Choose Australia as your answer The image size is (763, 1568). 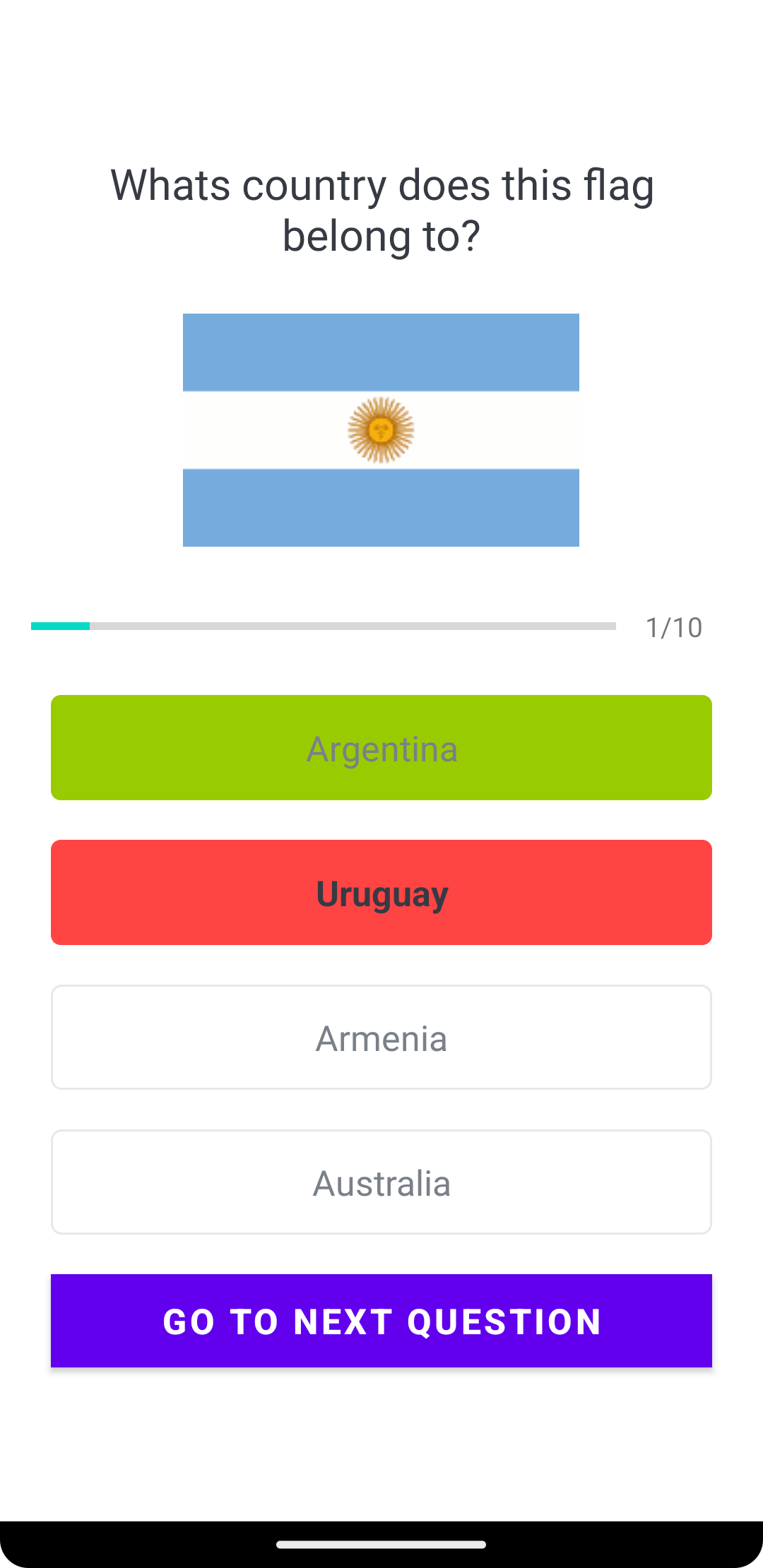381,1182
